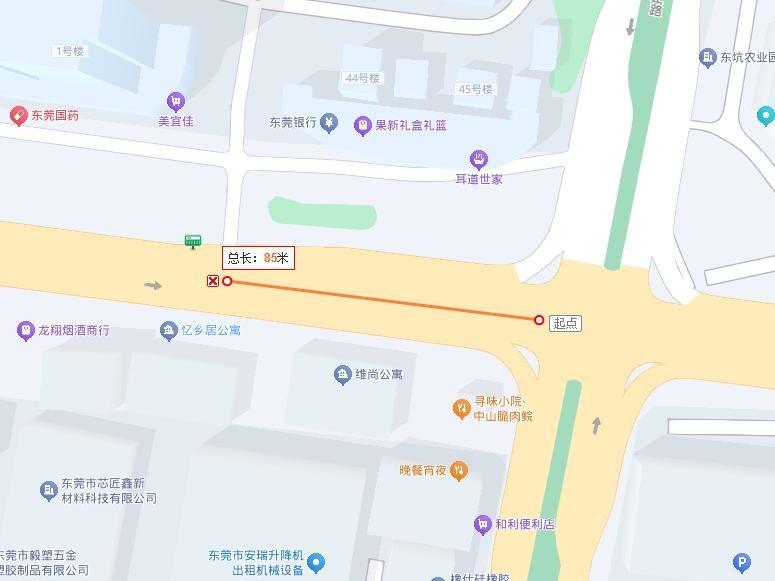This screenshot has height=581, width=775.
Task: Tap the 果新礼盒礼篮 shop marker
Action: pyautogui.click(x=363, y=125)
